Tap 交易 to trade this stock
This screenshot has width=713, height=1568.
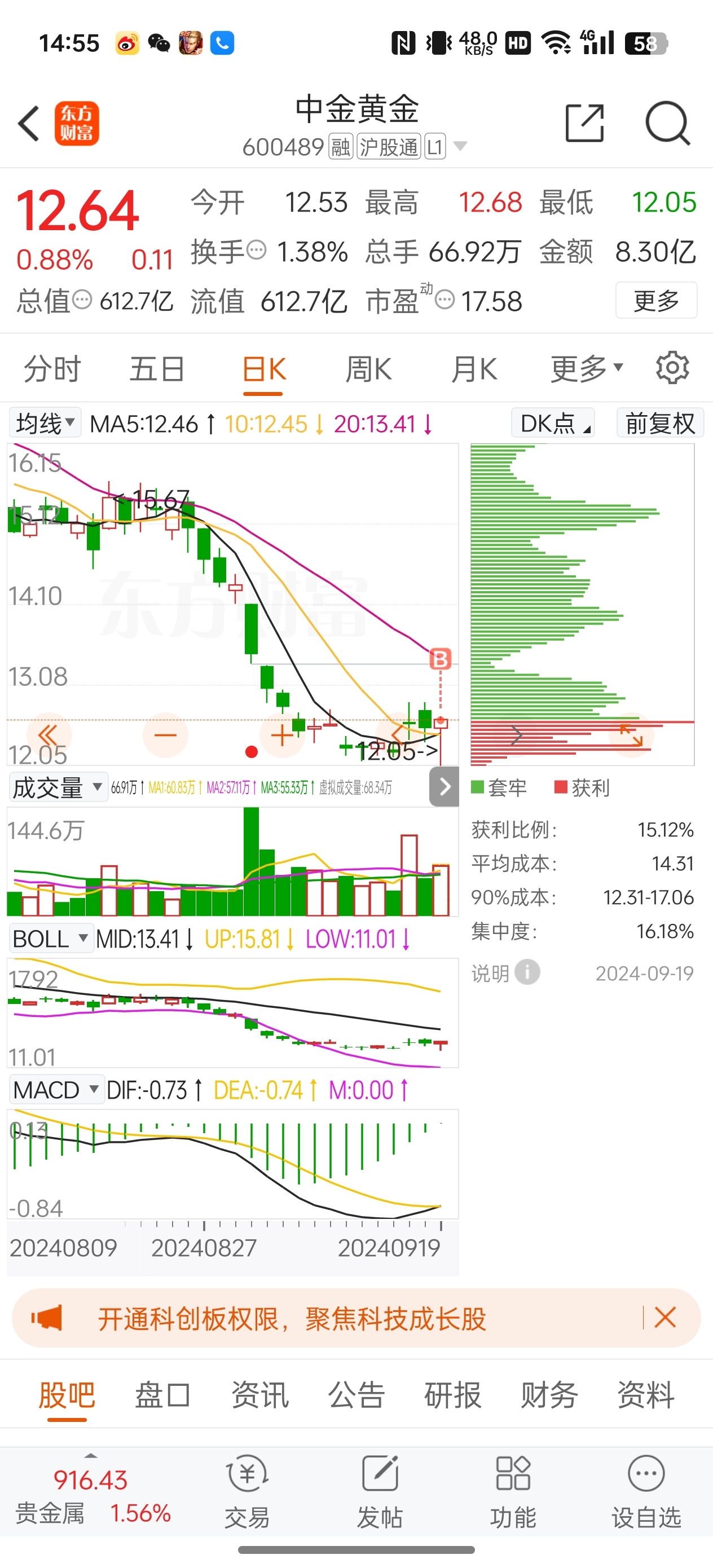coord(247,1491)
